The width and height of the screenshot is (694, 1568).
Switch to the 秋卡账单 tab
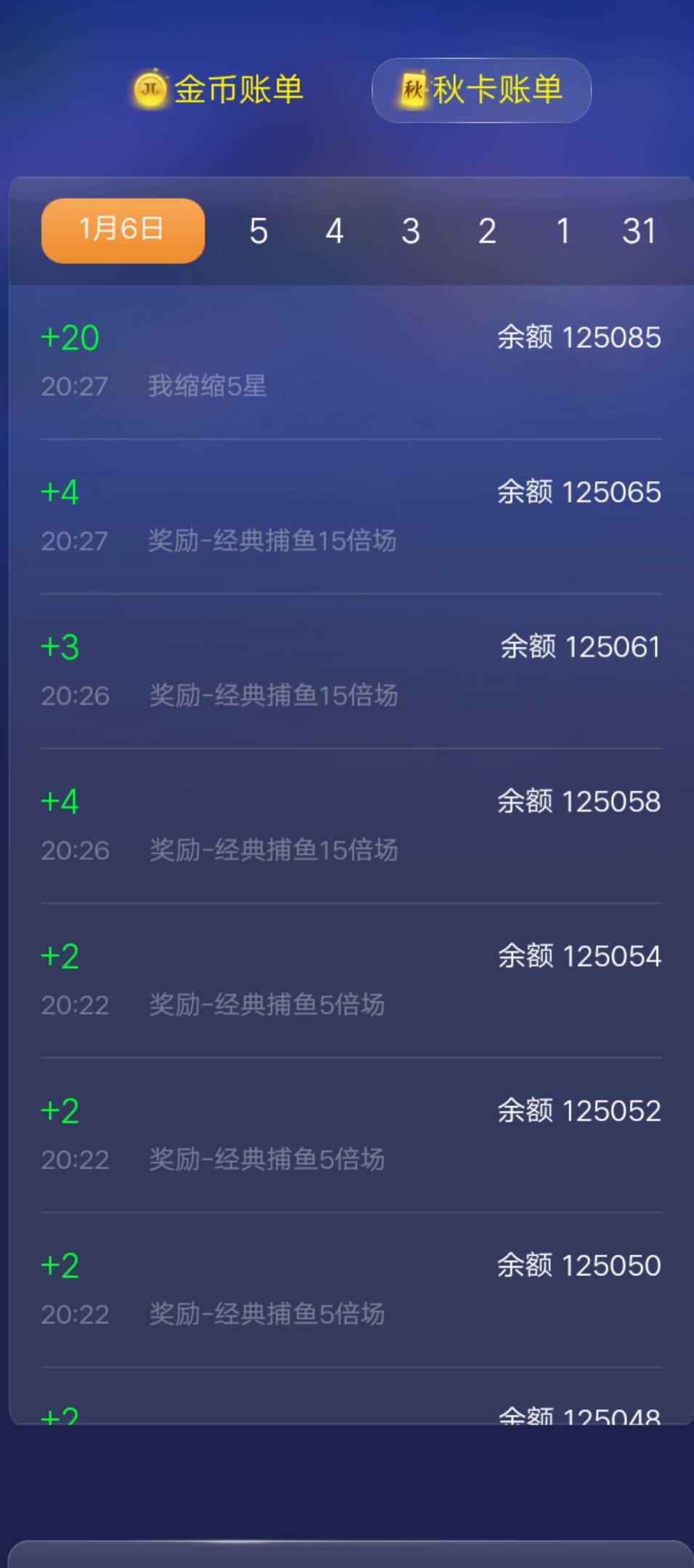click(x=481, y=89)
